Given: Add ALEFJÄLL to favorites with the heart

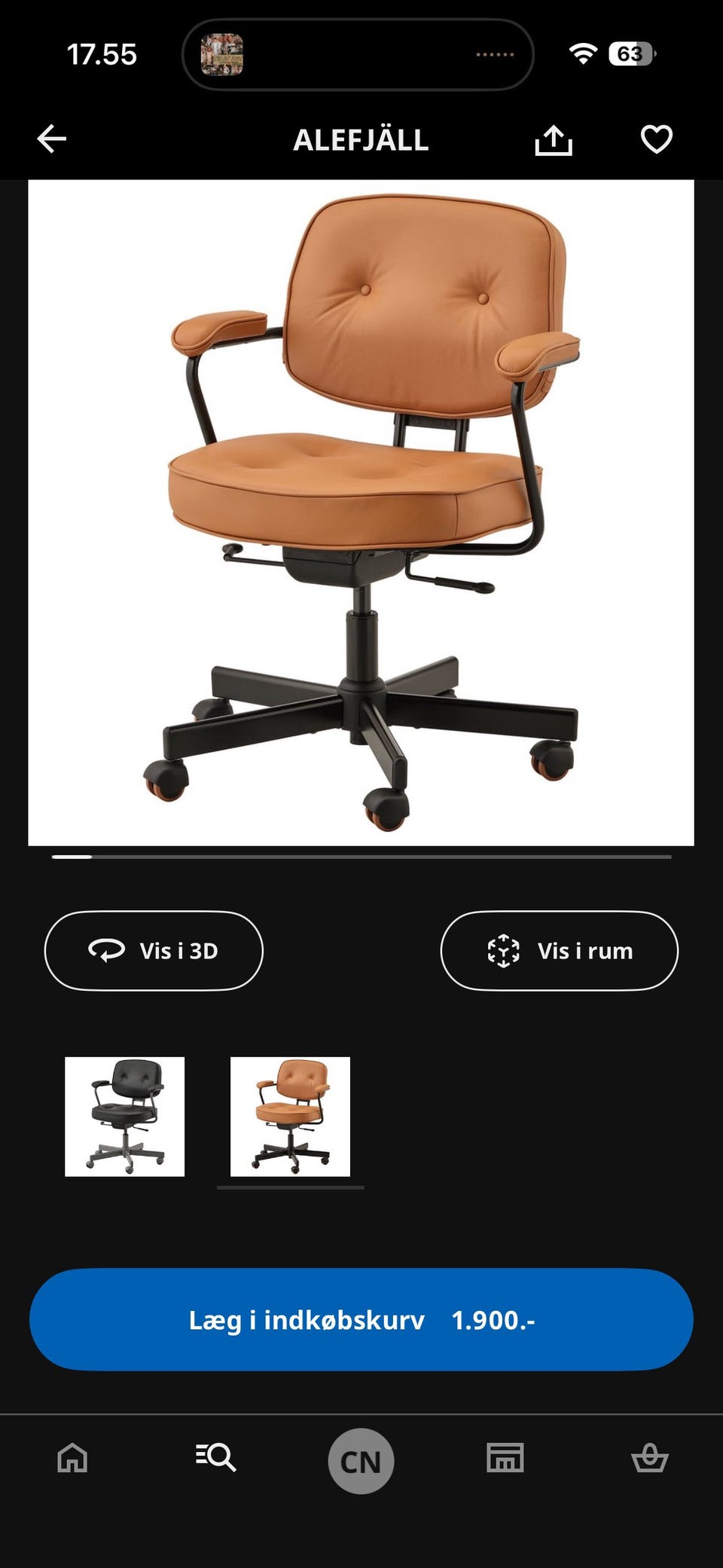Looking at the screenshot, I should (656, 139).
